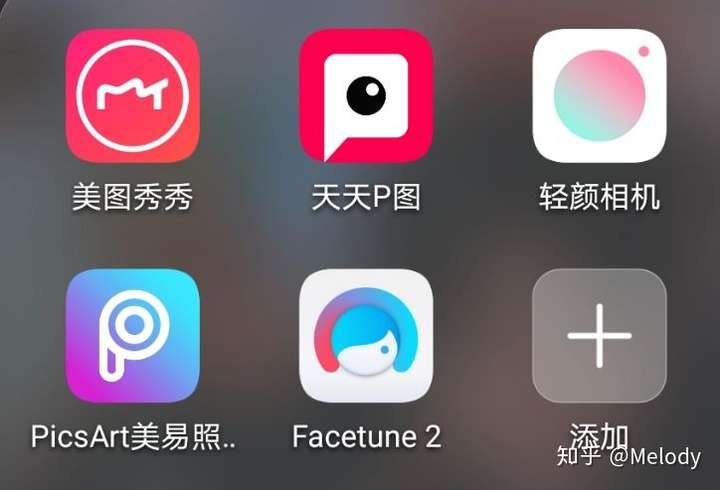Launch PicsArt美易照片 app

point(133,336)
